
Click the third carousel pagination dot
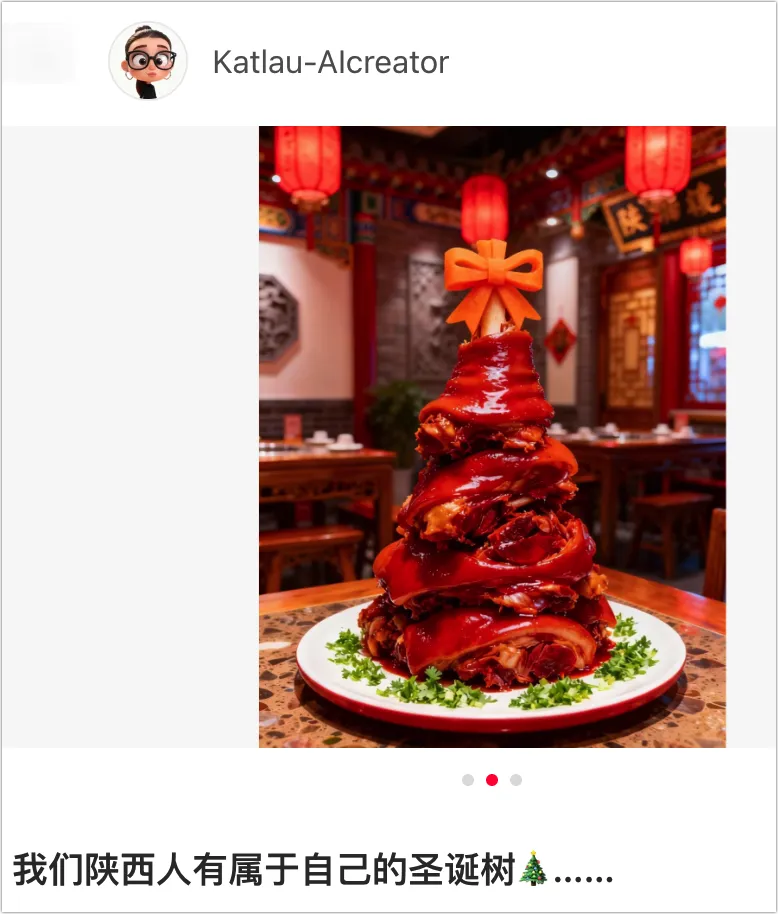point(514,777)
